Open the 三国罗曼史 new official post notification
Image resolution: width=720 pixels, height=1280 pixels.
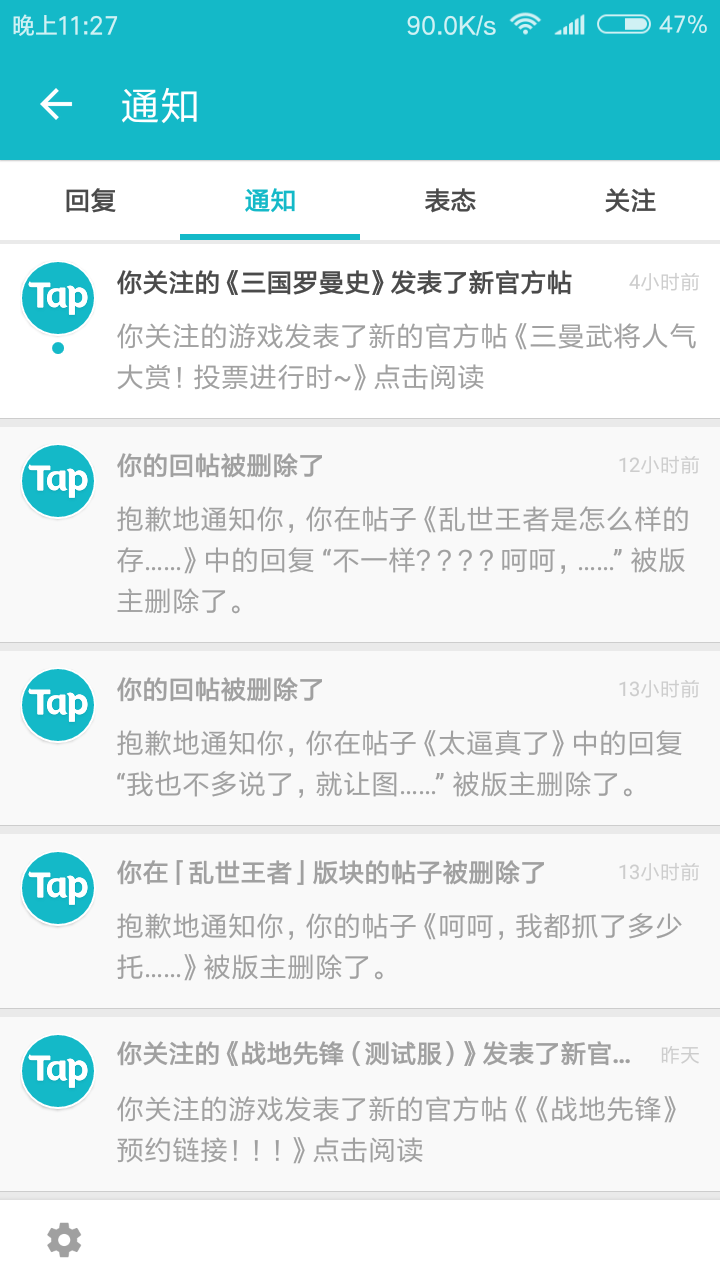400,330
